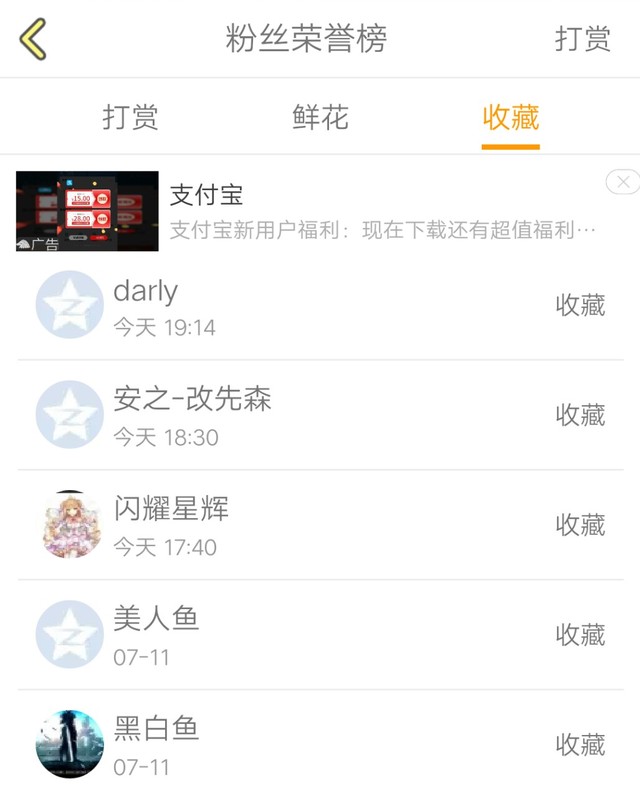This screenshot has height=798, width=640.
Task: Tap 打赏 in the top right corner
Action: [583, 39]
